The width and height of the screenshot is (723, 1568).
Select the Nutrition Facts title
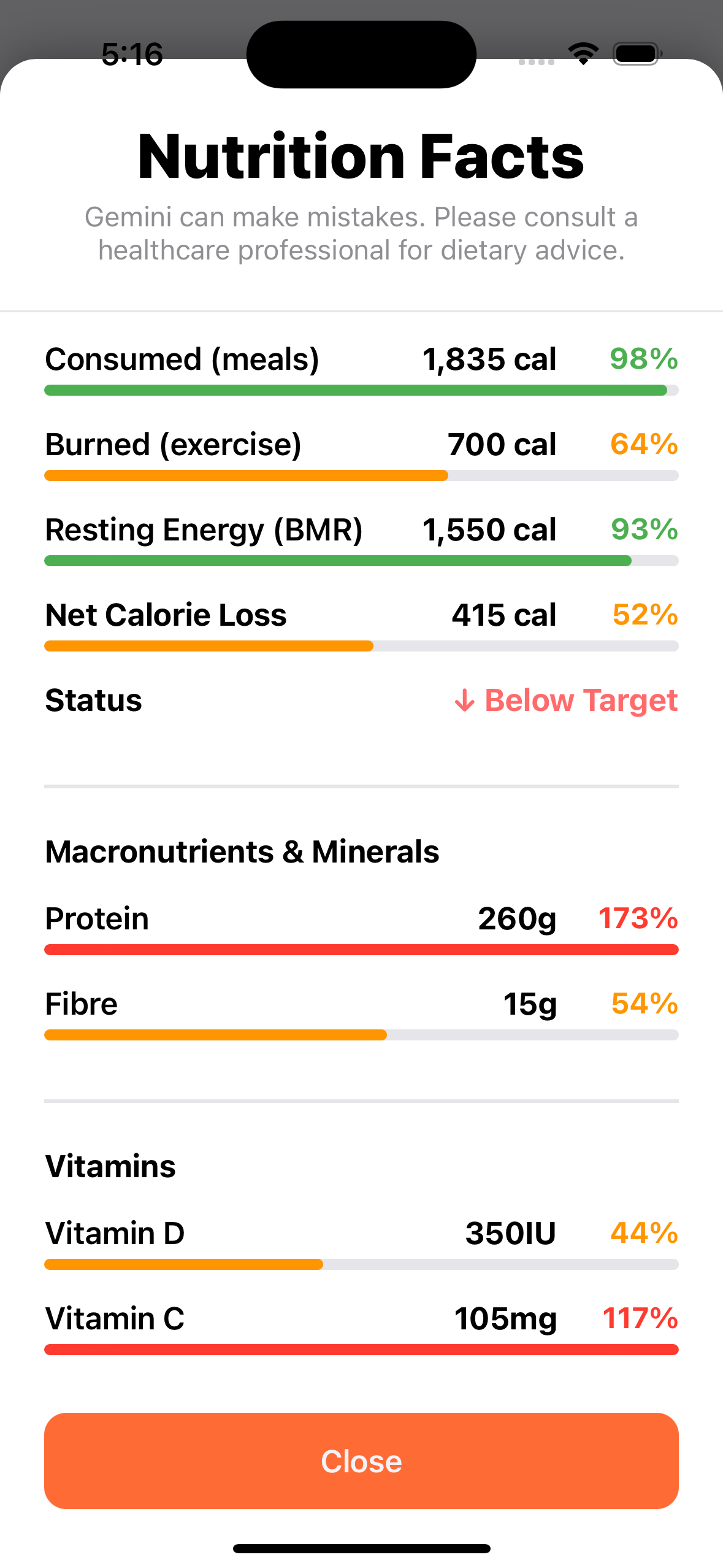(x=361, y=156)
